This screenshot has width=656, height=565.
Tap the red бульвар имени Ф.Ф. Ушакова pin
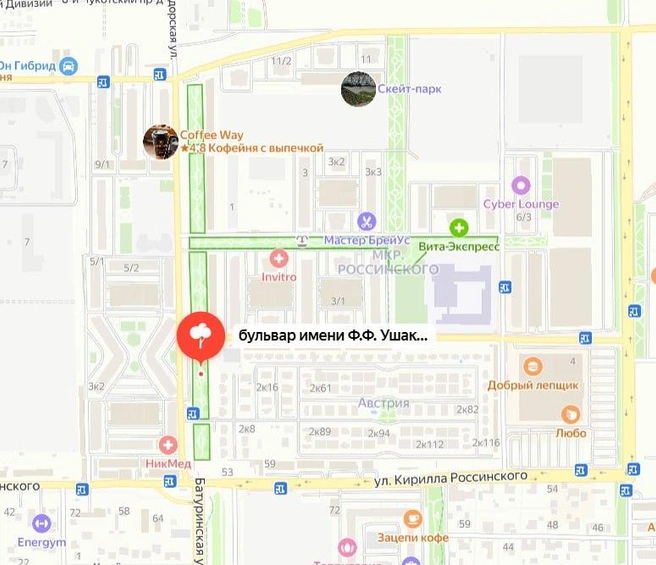(x=201, y=336)
